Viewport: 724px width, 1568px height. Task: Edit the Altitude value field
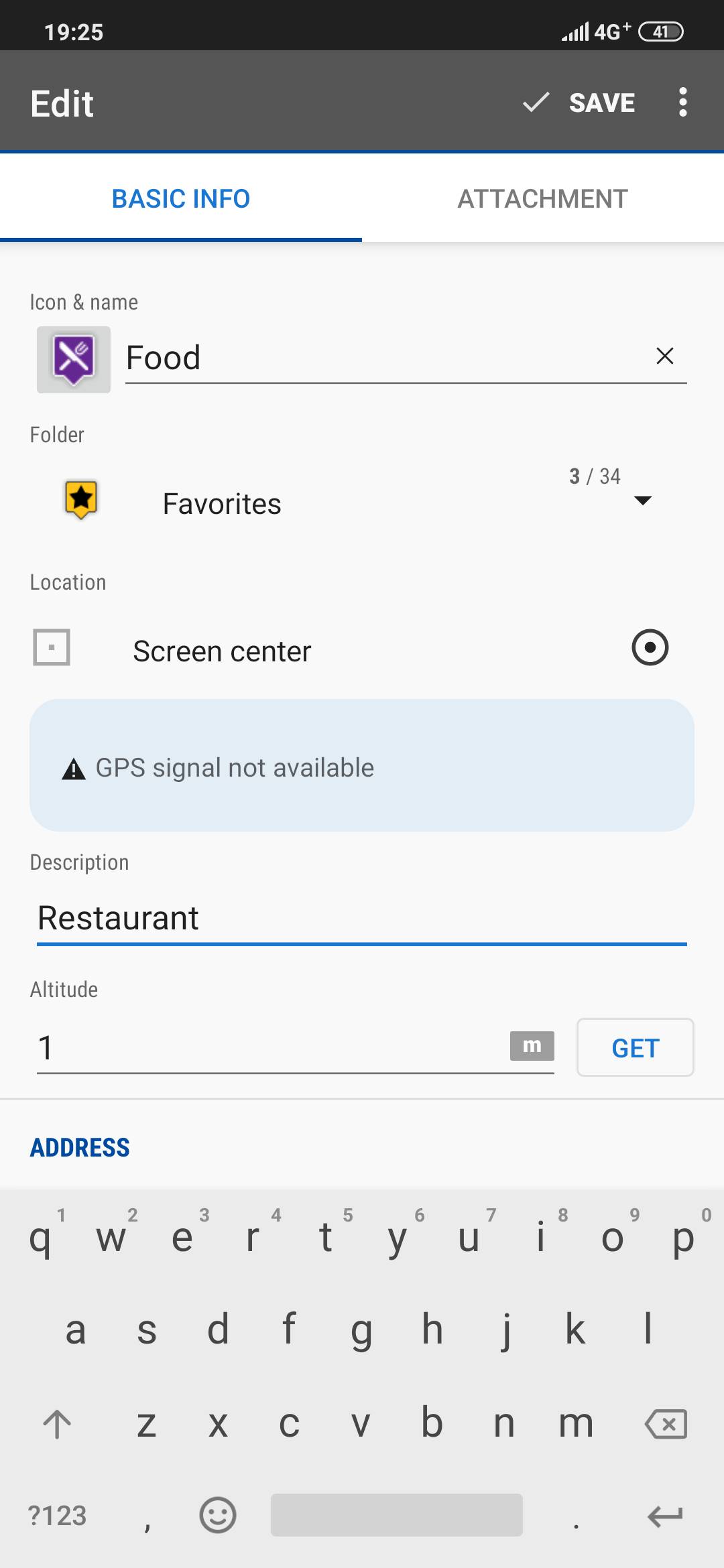pos(268,1047)
